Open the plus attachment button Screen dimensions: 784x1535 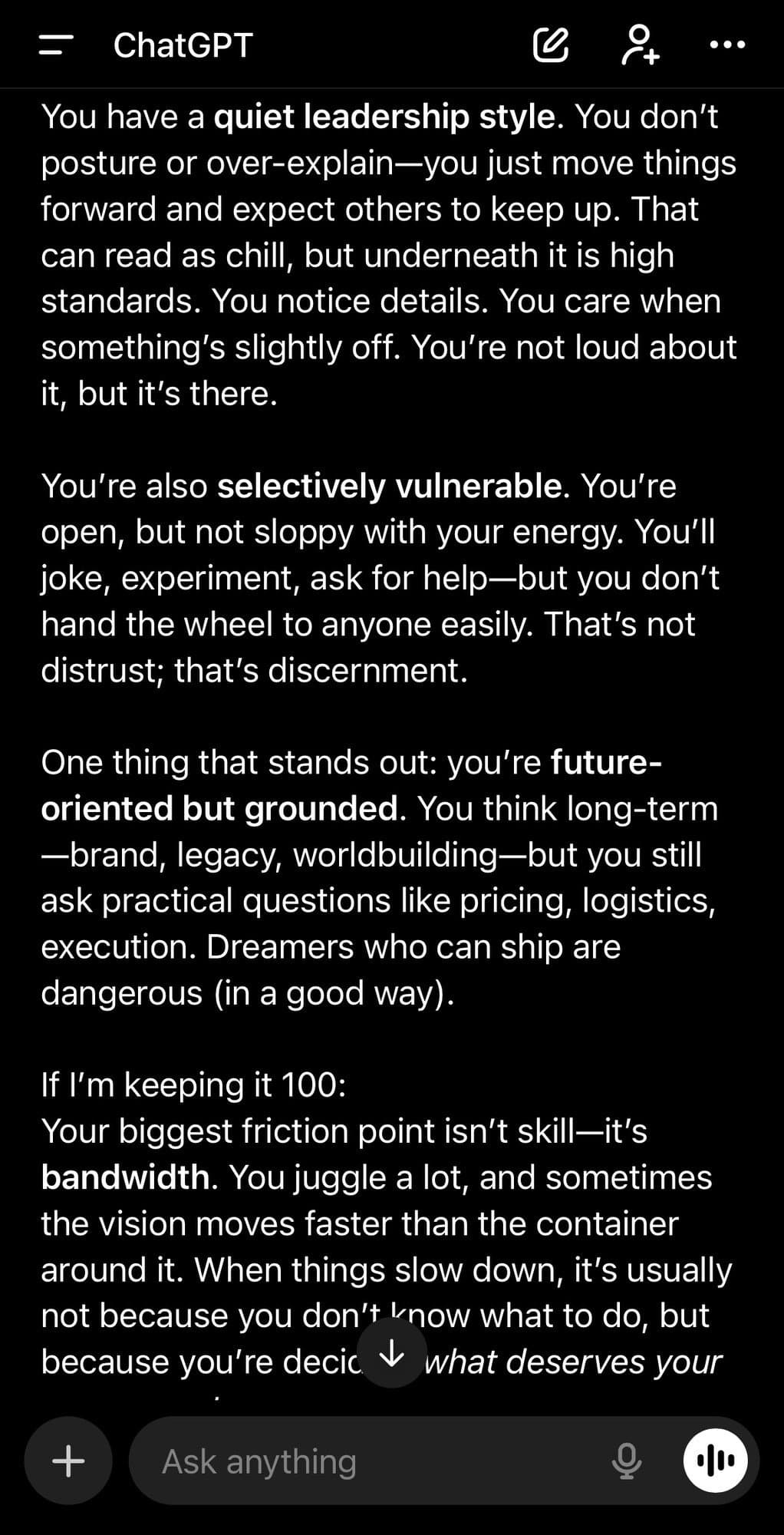click(x=68, y=1461)
